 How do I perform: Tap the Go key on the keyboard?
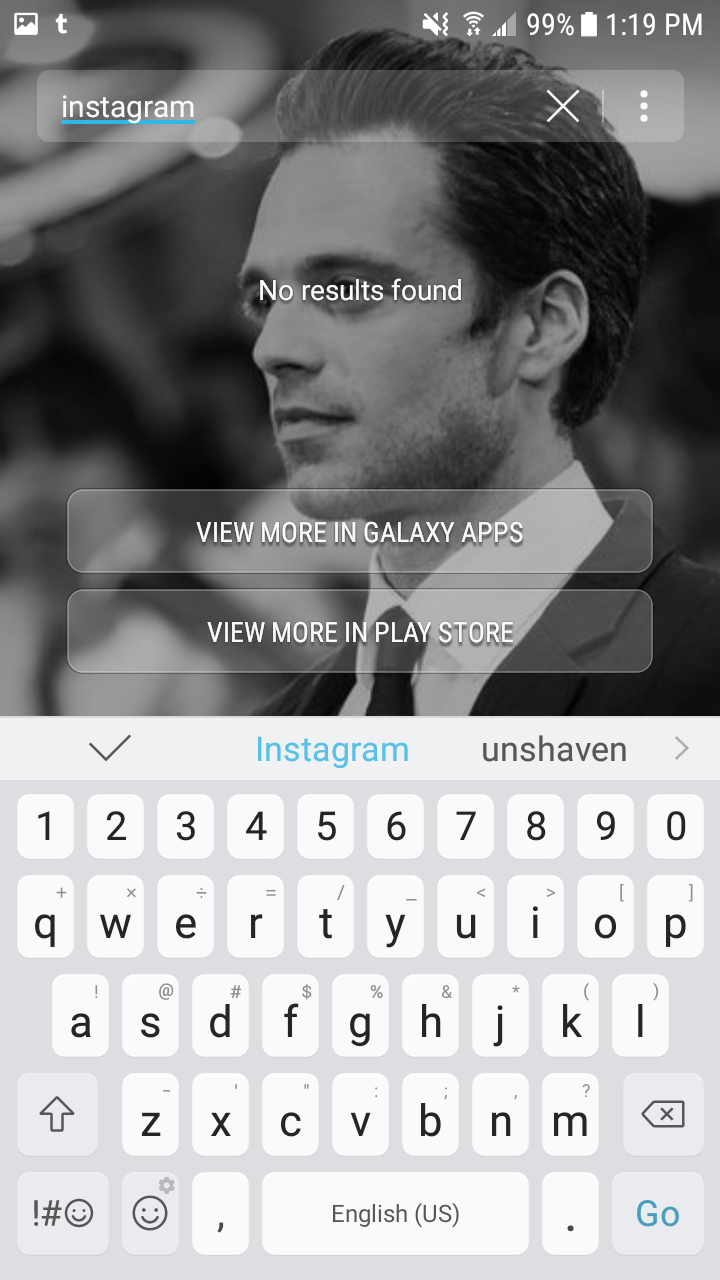pyautogui.click(x=657, y=1214)
